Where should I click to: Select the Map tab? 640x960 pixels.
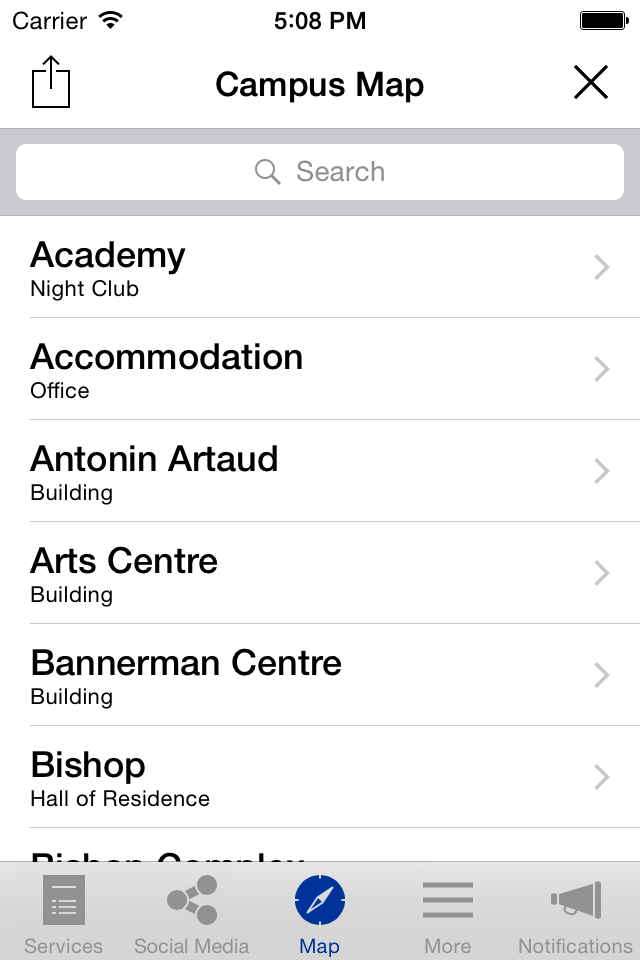pyautogui.click(x=320, y=912)
